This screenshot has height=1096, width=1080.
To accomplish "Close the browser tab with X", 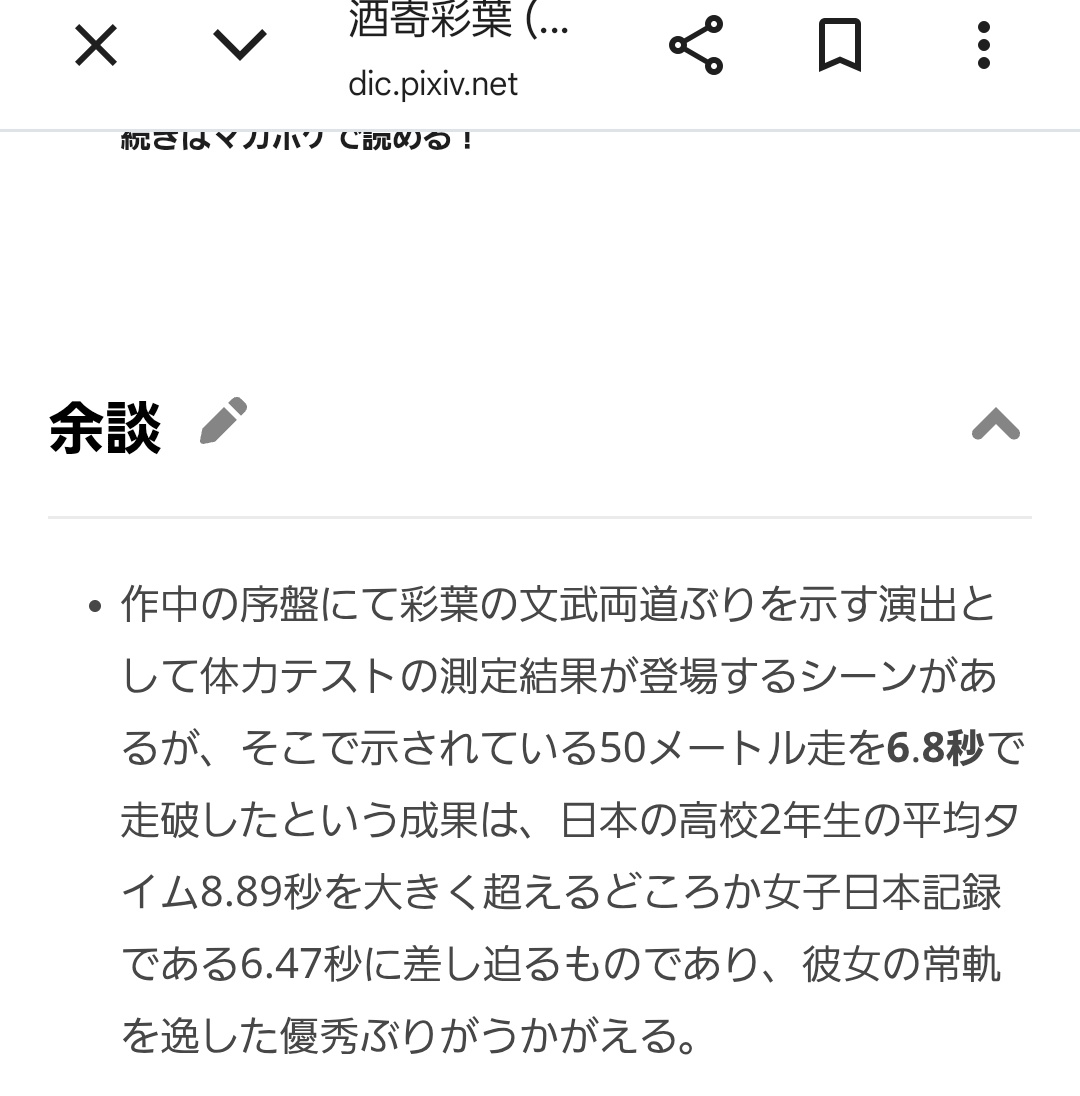I will (x=96, y=46).
